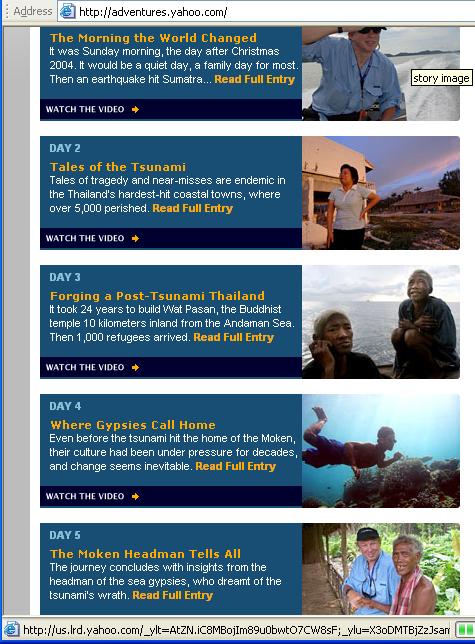This screenshot has width=475, height=644.
Task: Read full entry about the Moken culture
Action: (x=235, y=466)
